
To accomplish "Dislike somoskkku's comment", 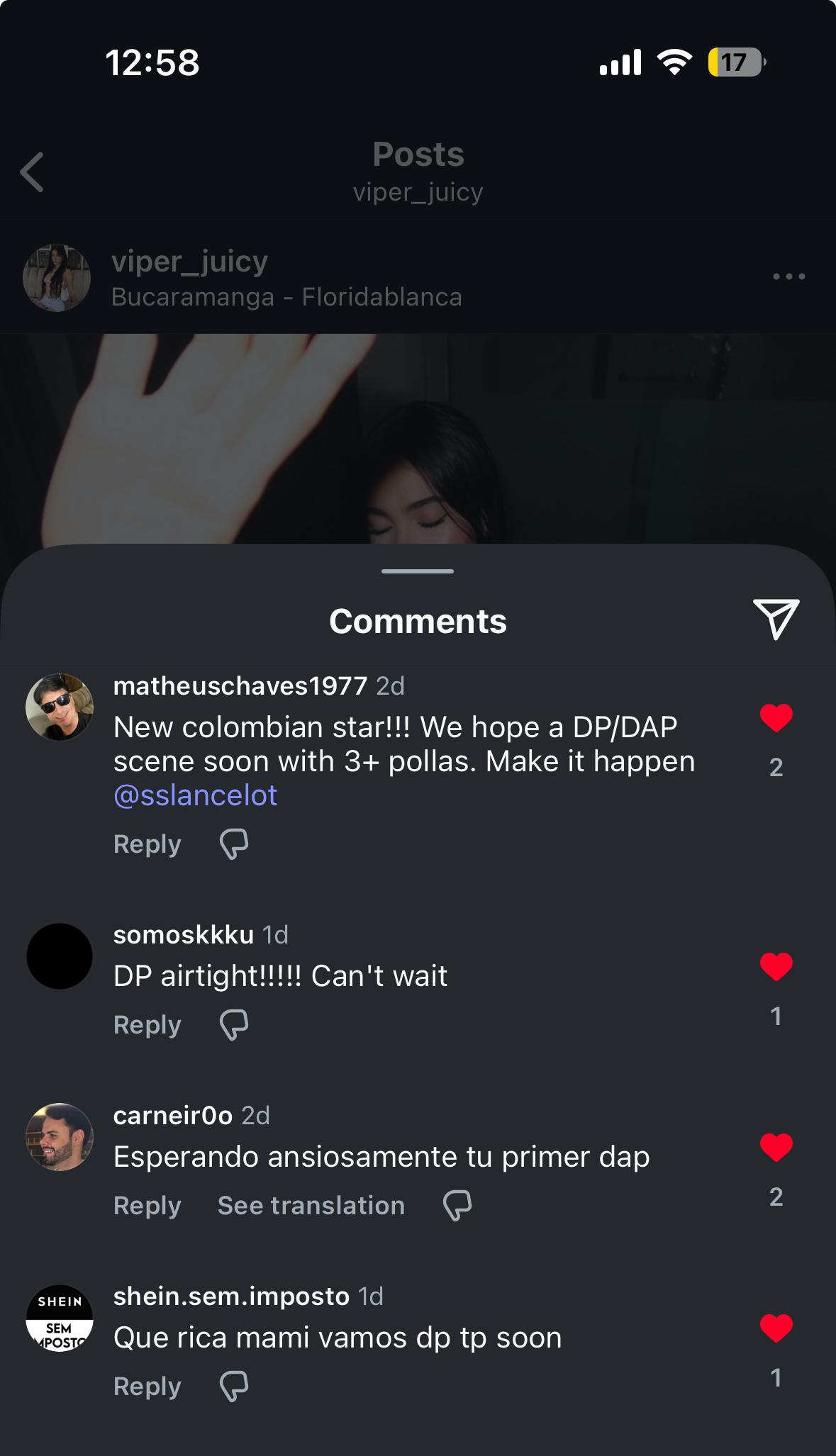I will point(234,1025).
